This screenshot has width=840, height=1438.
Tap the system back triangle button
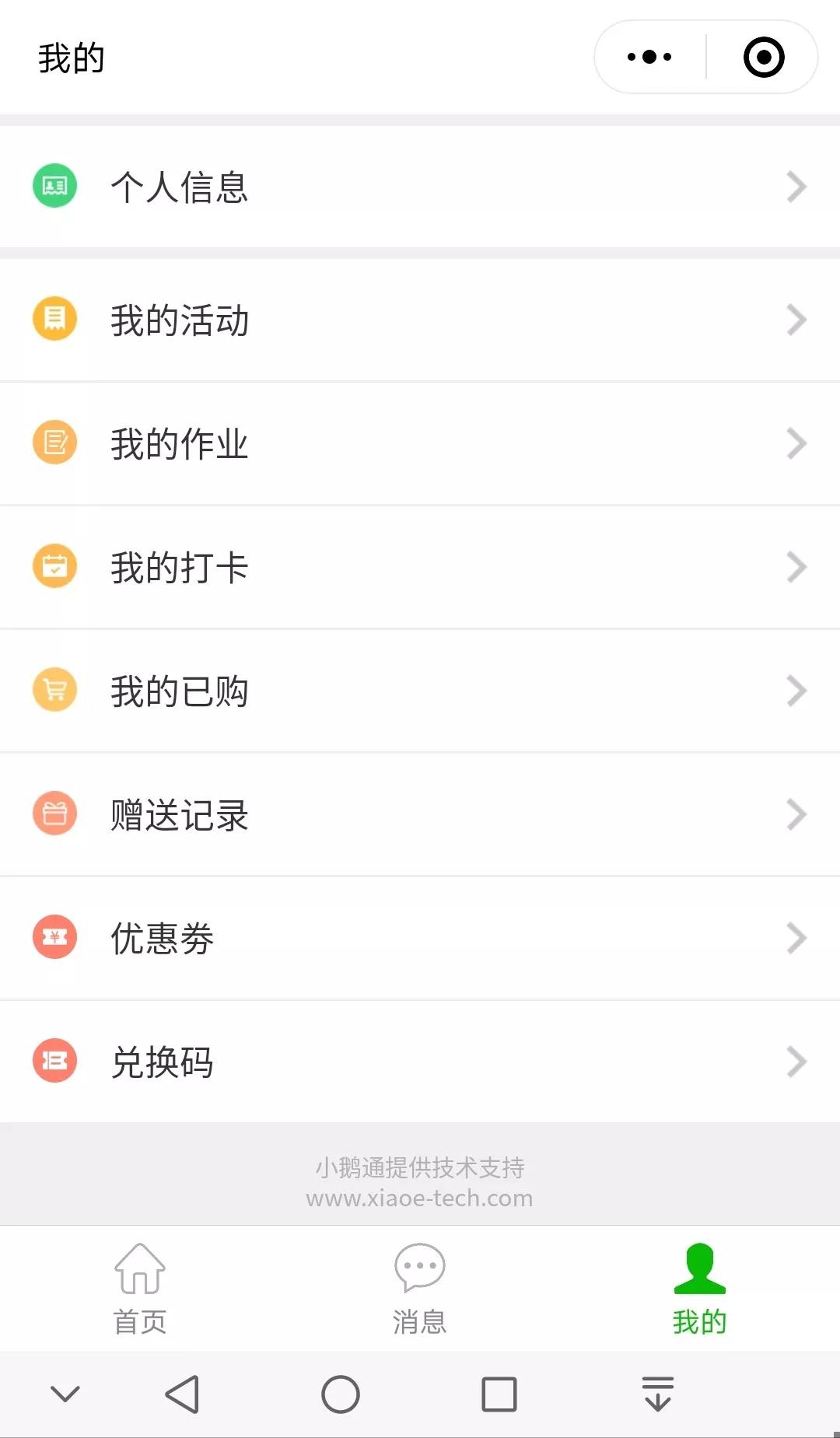(x=183, y=1394)
